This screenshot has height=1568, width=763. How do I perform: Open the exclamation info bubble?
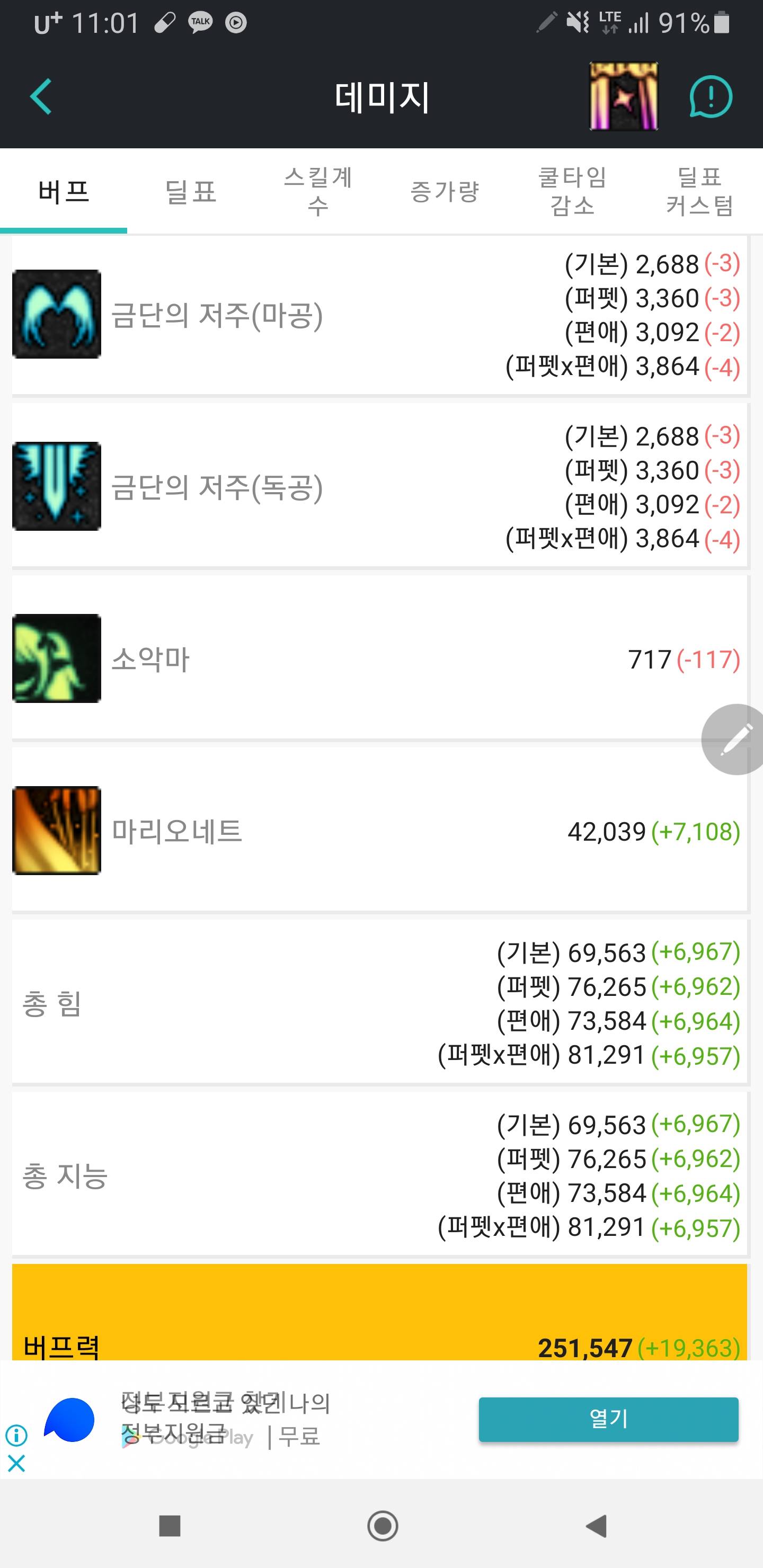click(711, 97)
